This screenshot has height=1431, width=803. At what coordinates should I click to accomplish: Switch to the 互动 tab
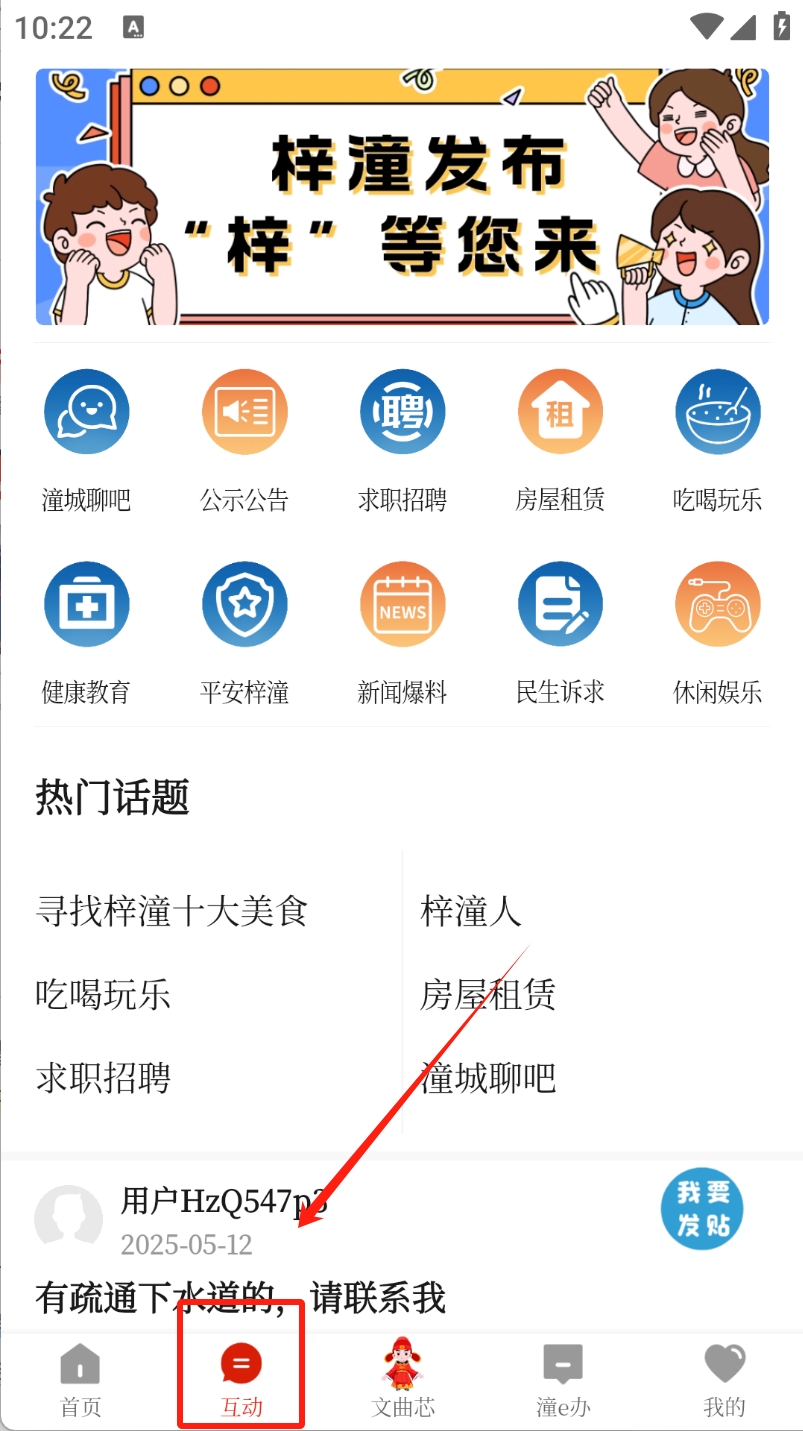tap(241, 1381)
